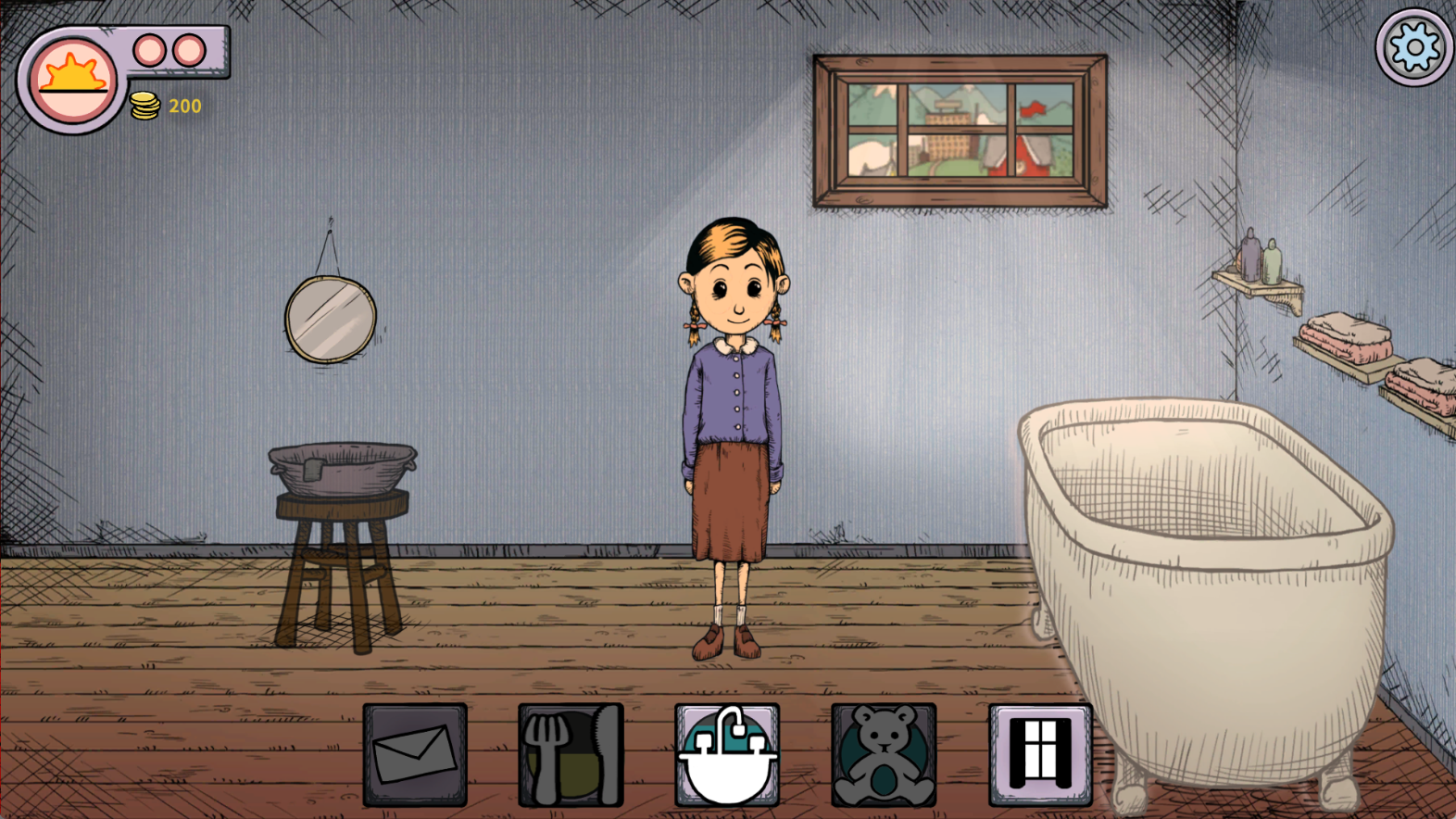This screenshot has width=1456, height=819.
Task: Open the teddy bear play button
Action: pos(884,754)
